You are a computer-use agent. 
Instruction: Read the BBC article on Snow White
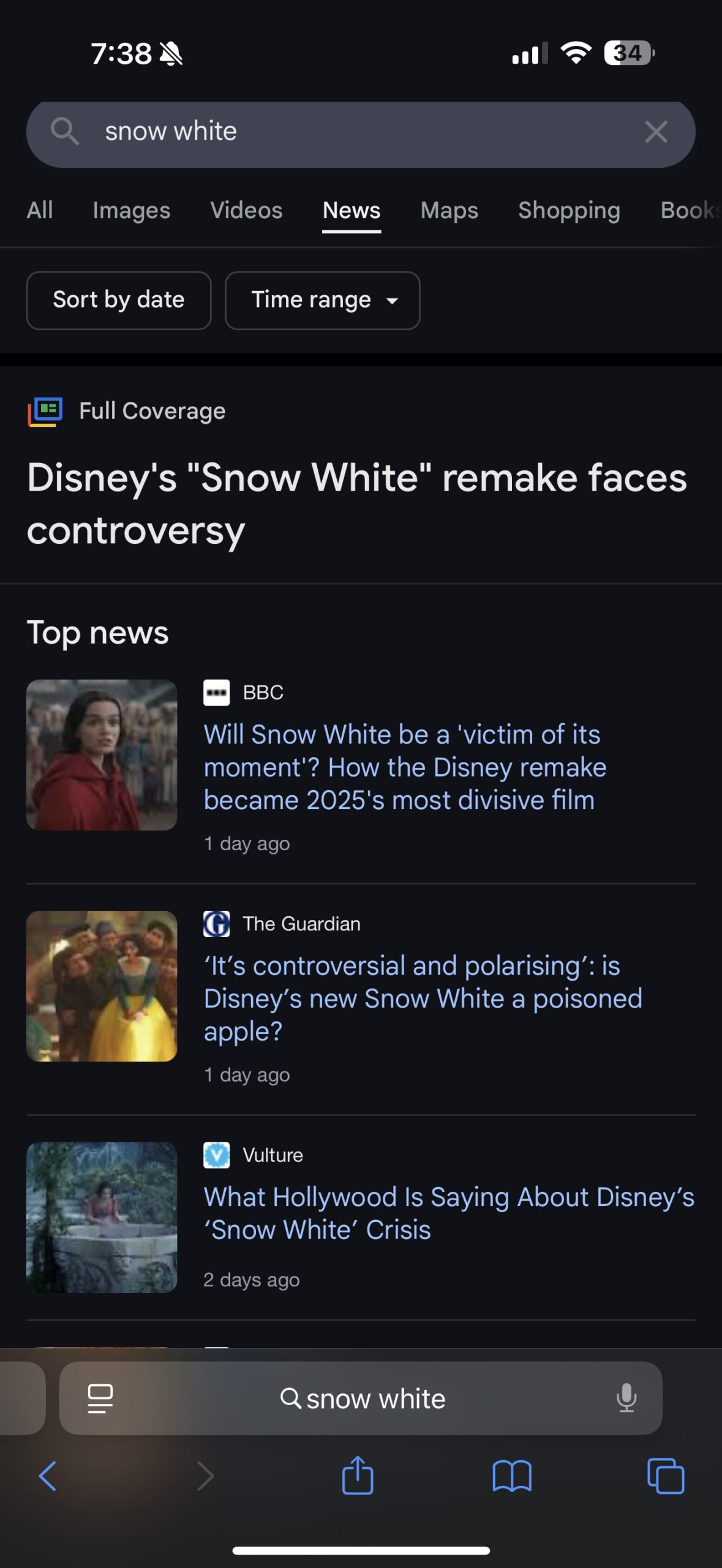[404, 767]
